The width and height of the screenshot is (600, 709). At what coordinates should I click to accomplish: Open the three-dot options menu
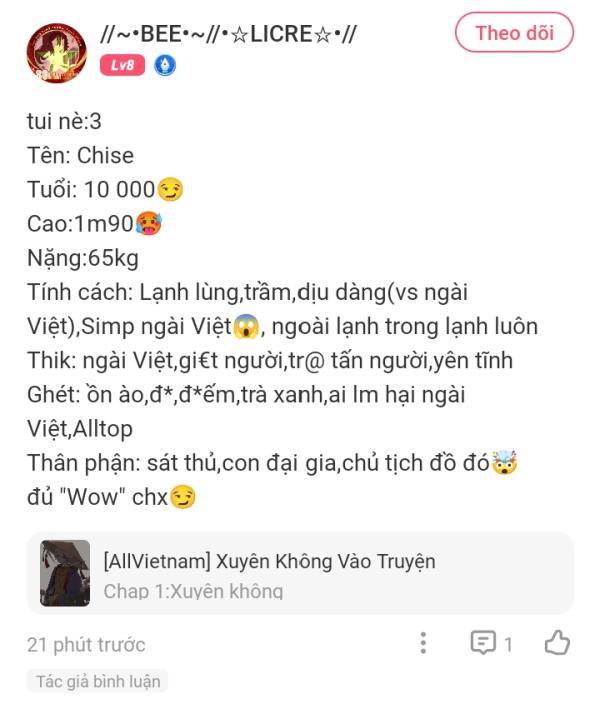tap(424, 643)
